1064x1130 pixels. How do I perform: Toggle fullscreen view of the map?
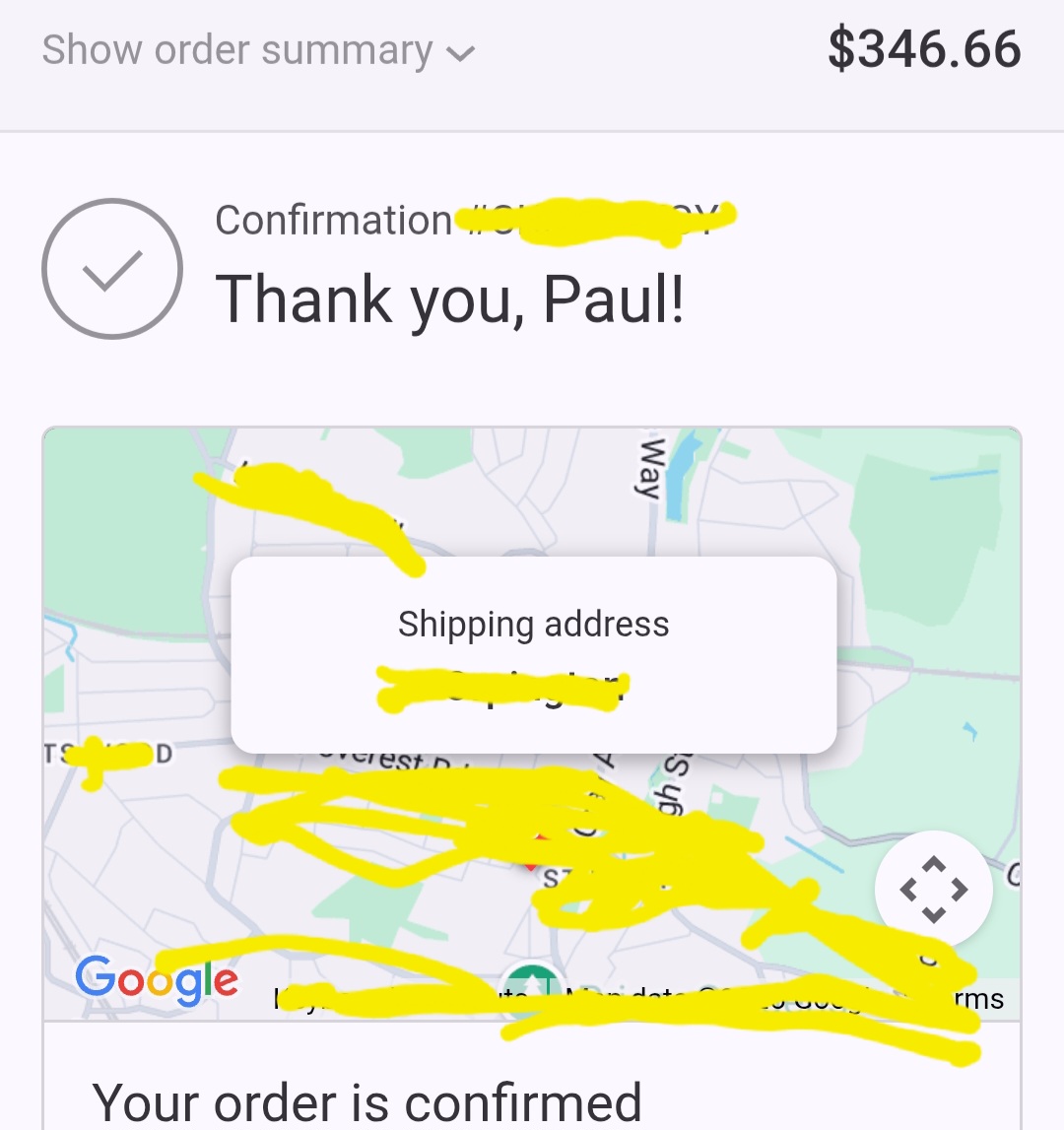[932, 890]
